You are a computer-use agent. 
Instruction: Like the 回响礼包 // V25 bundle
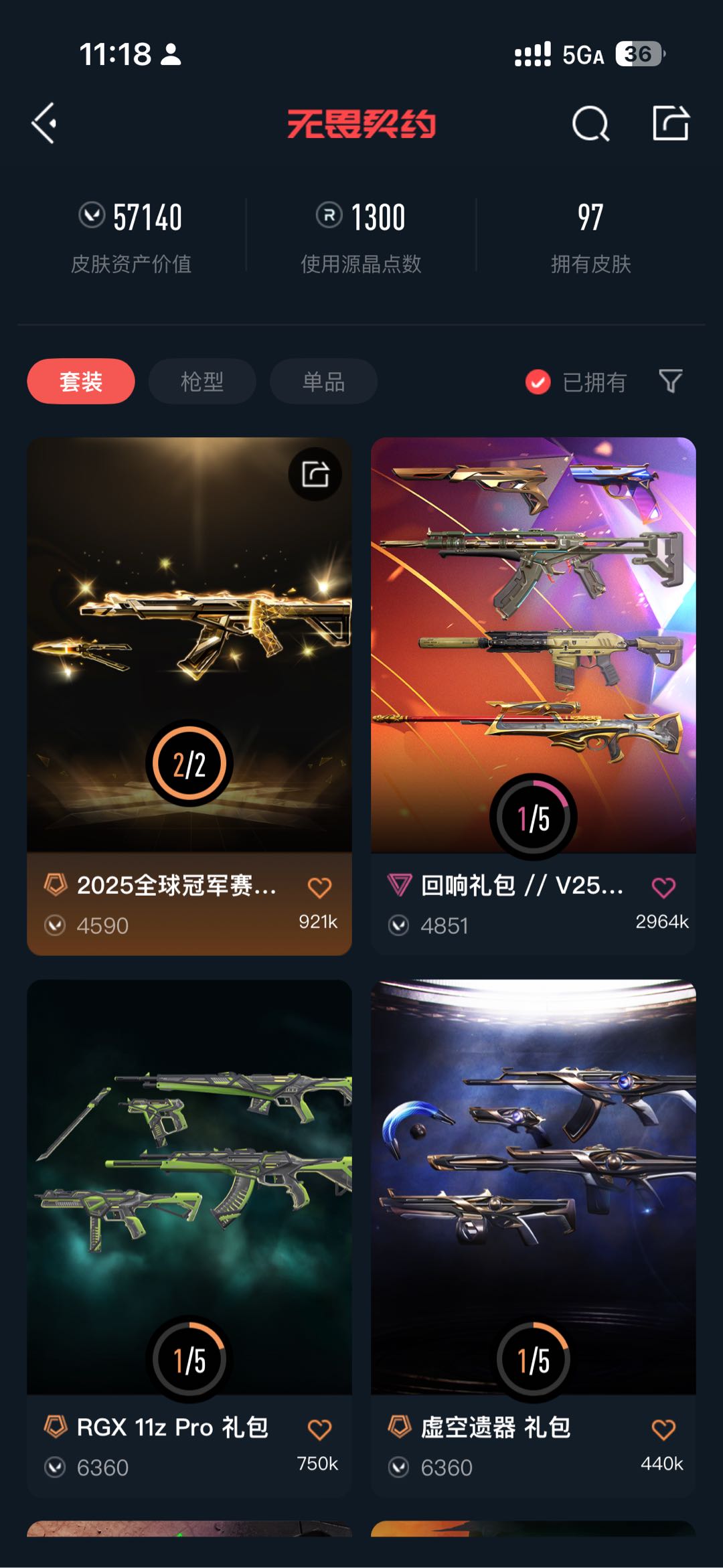[663, 888]
